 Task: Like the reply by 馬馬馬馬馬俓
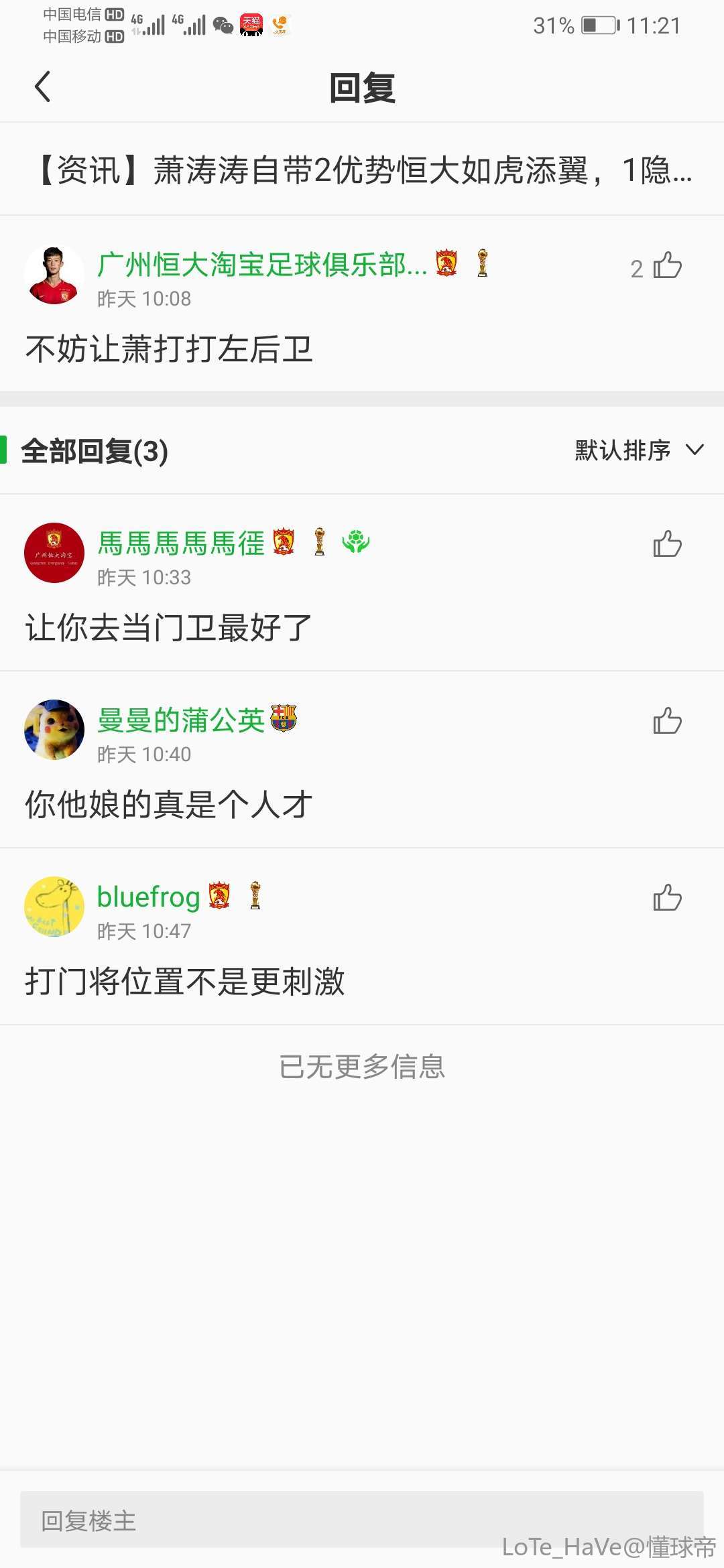coord(667,544)
